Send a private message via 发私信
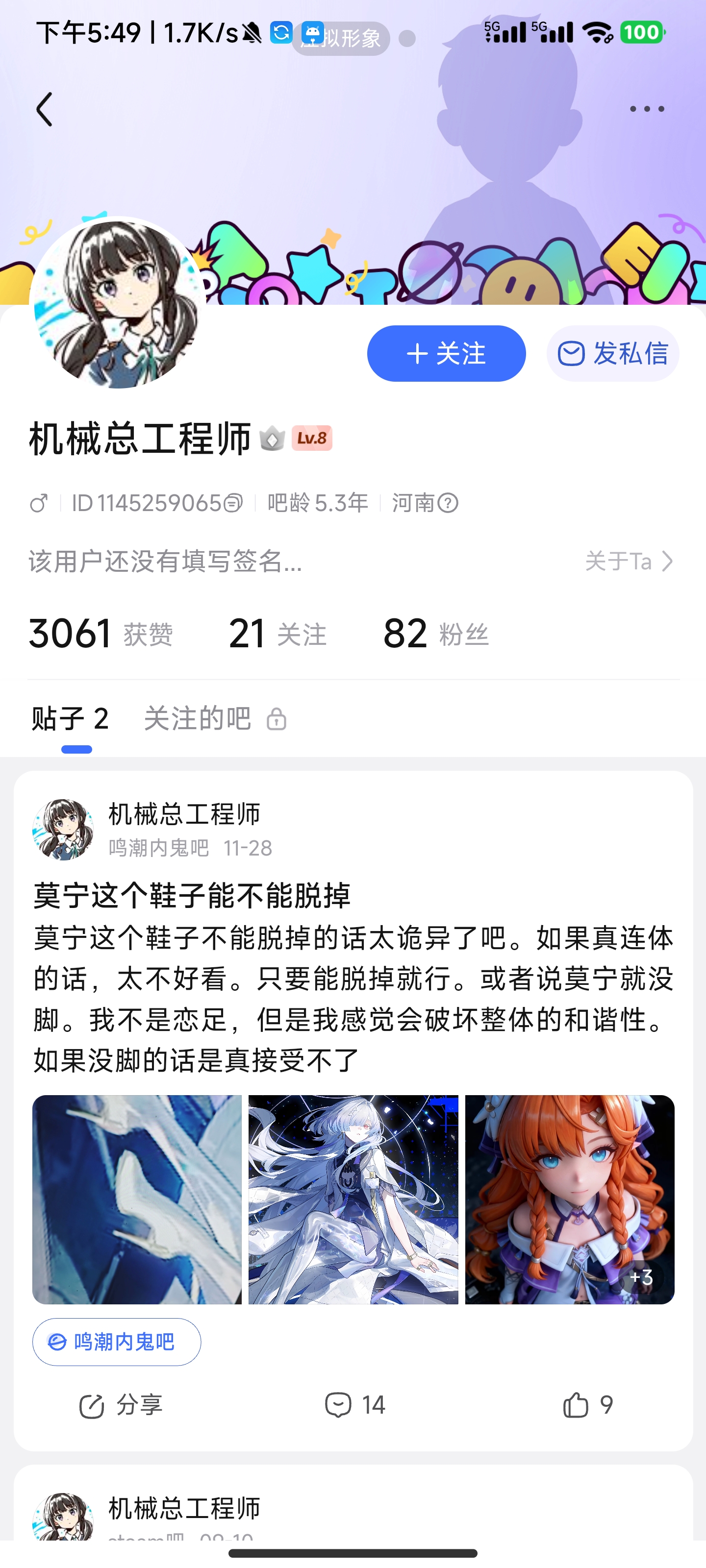 (x=613, y=354)
